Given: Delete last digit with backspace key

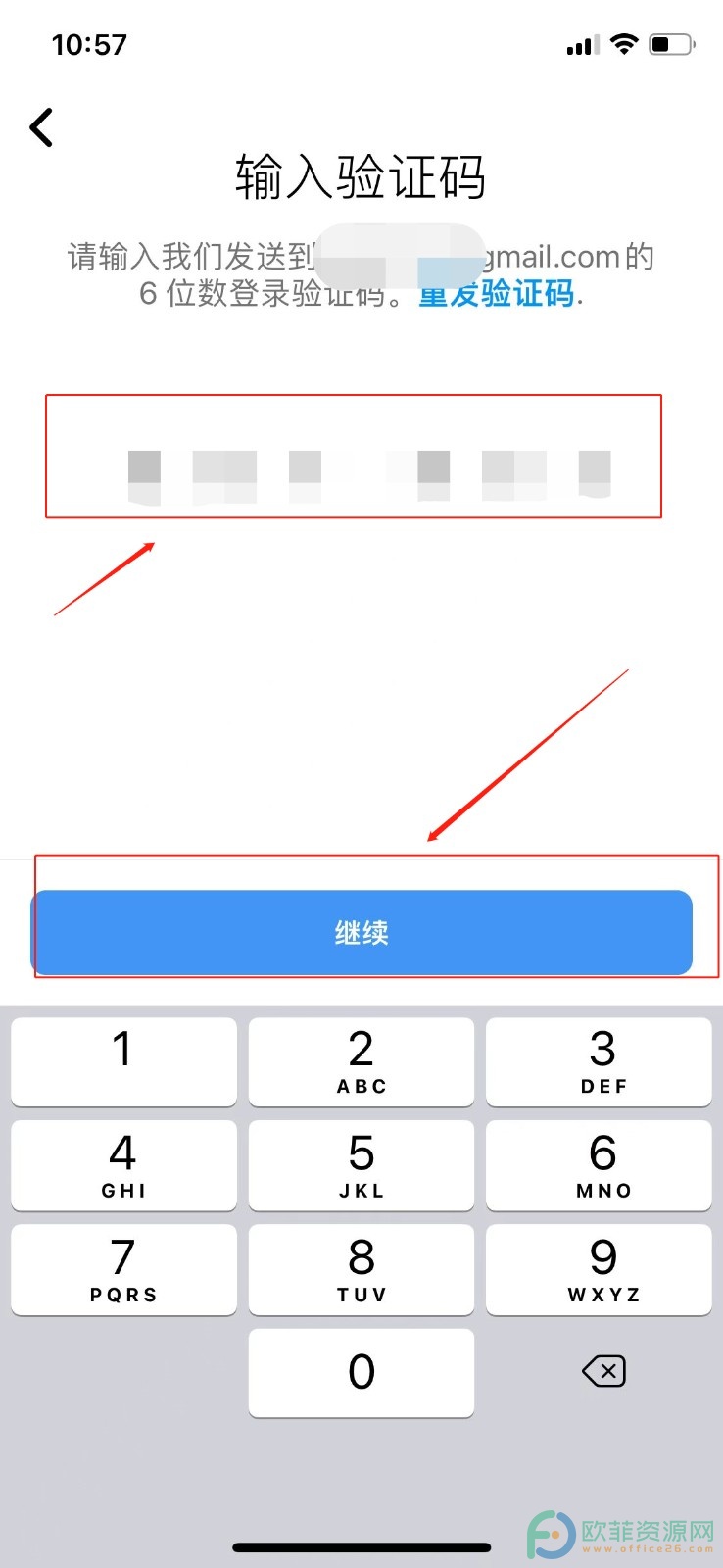Looking at the screenshot, I should [x=603, y=1371].
